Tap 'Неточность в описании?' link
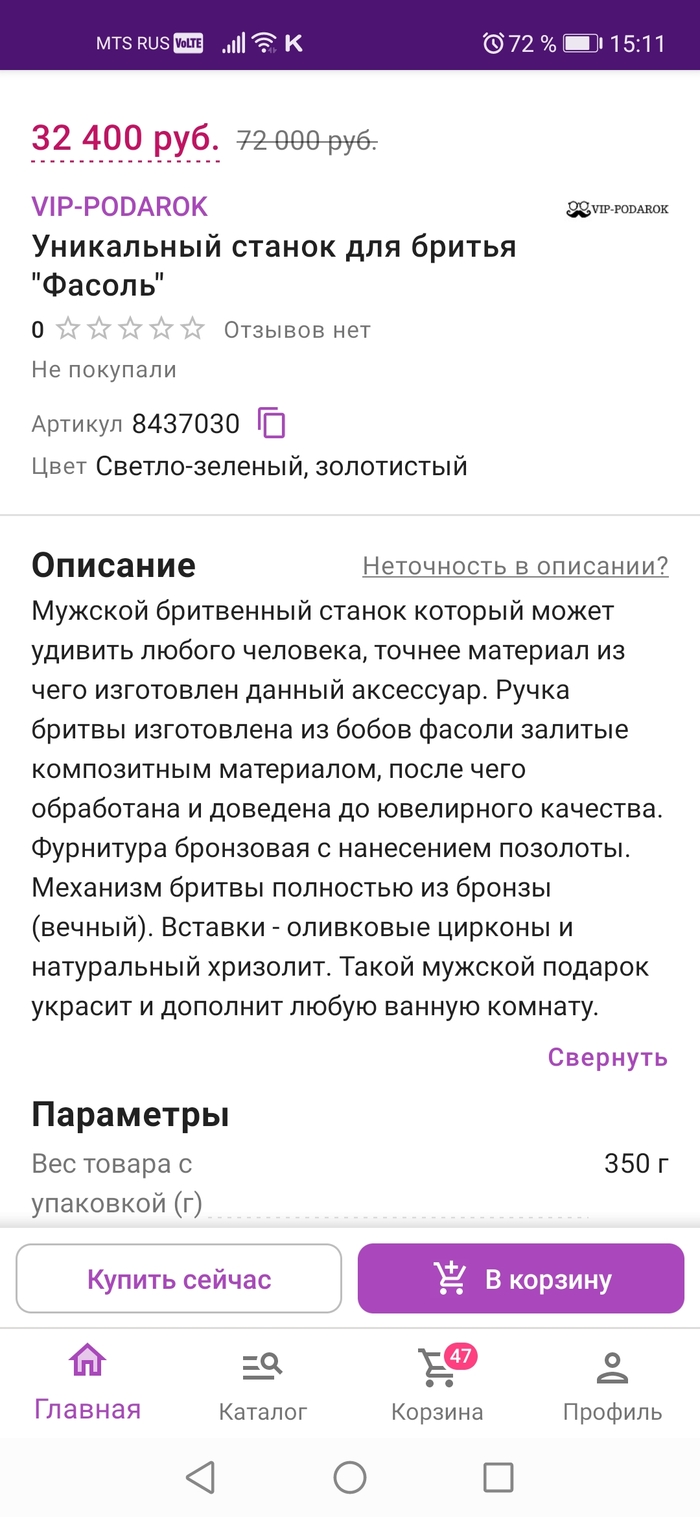Image resolution: width=700 pixels, height=1517 pixels. [515, 566]
